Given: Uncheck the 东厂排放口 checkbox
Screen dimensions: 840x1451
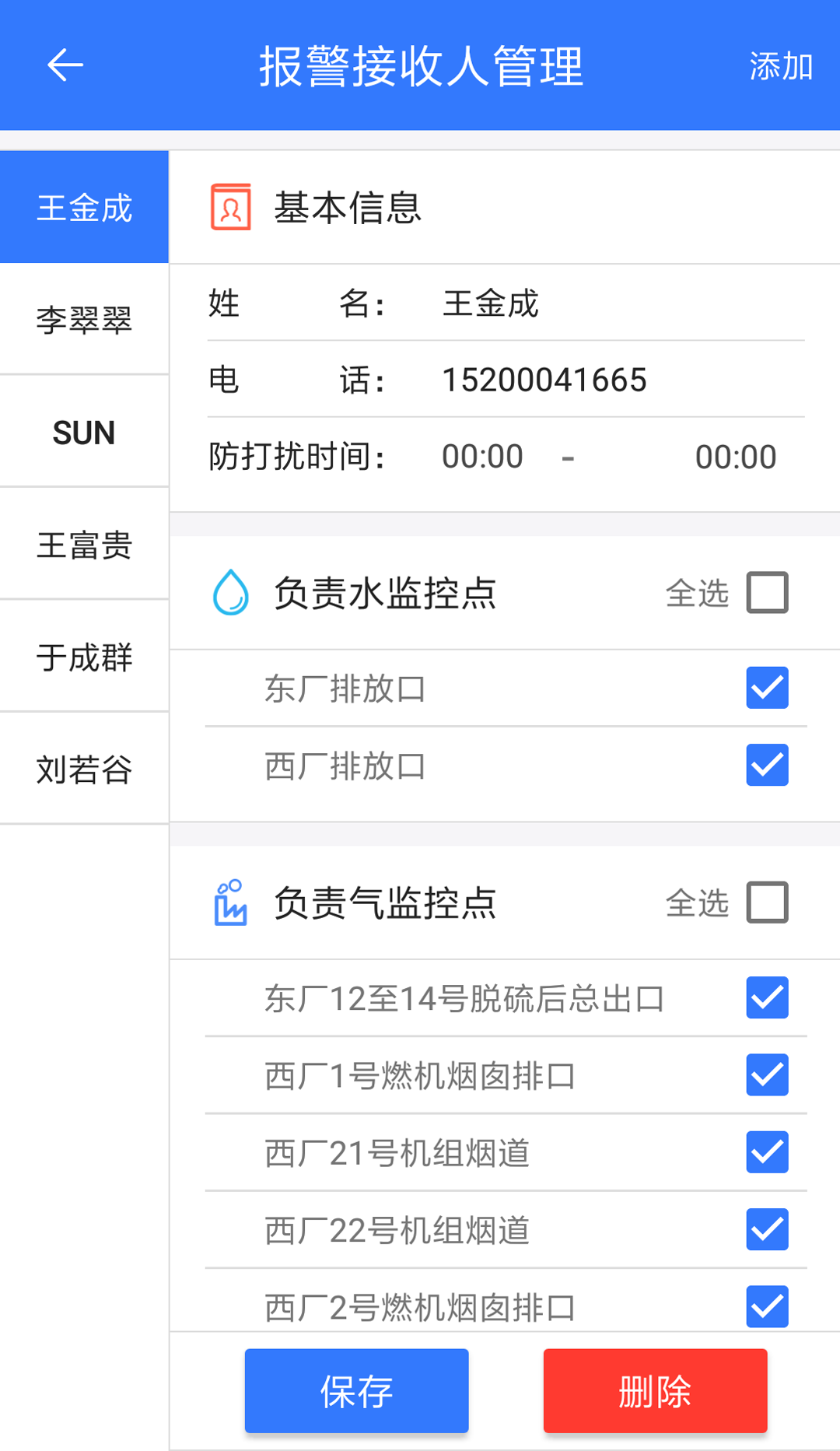Looking at the screenshot, I should [x=767, y=687].
